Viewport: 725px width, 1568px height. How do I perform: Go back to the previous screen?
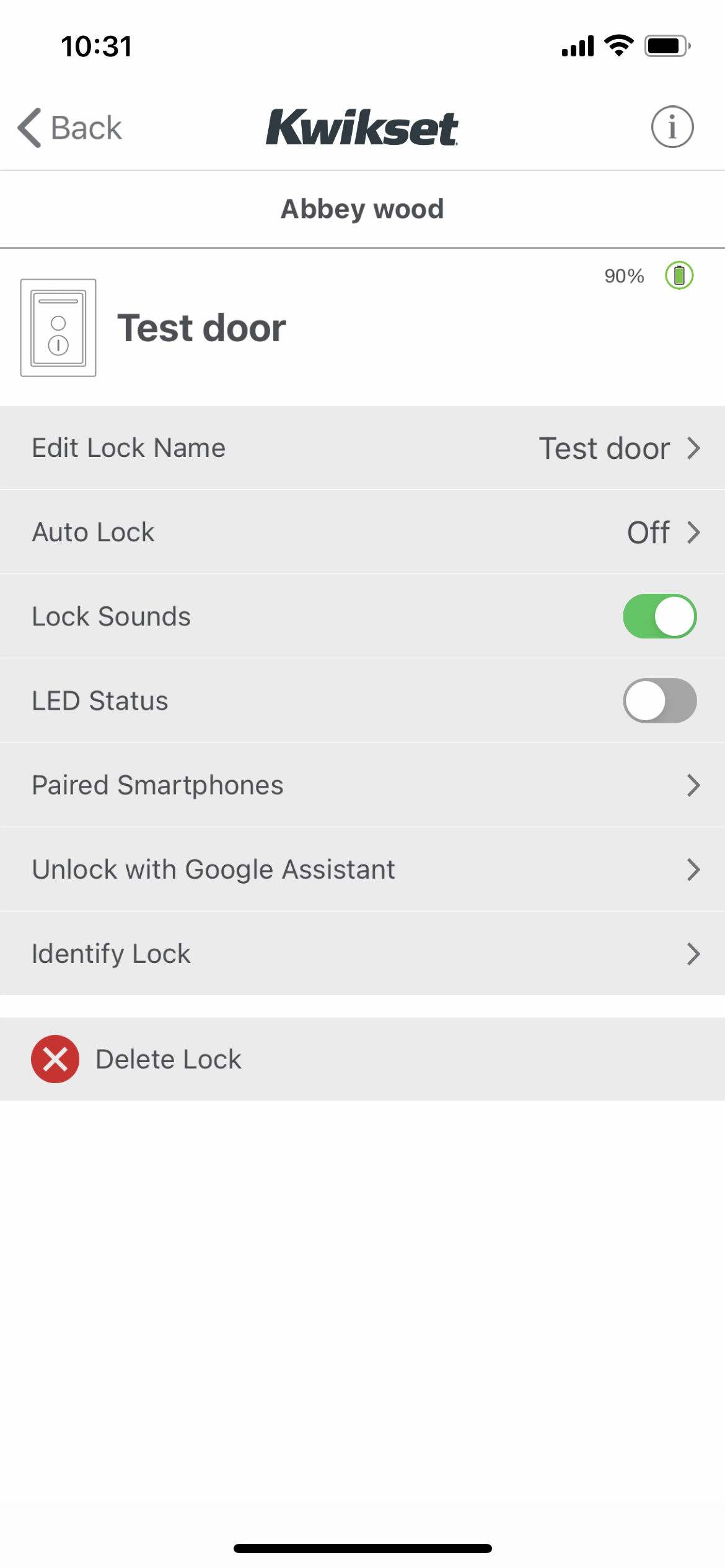(x=69, y=128)
